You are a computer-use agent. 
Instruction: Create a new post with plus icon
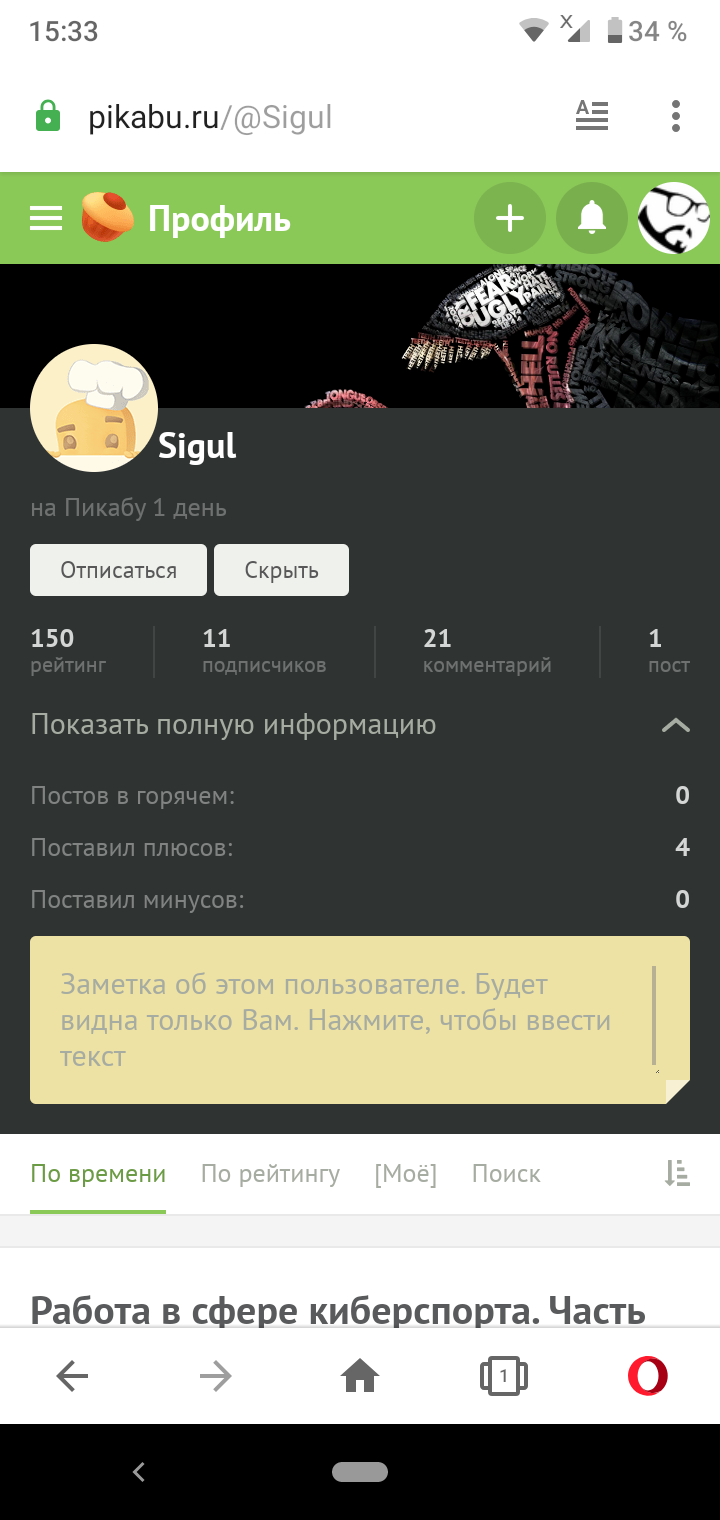(x=510, y=218)
